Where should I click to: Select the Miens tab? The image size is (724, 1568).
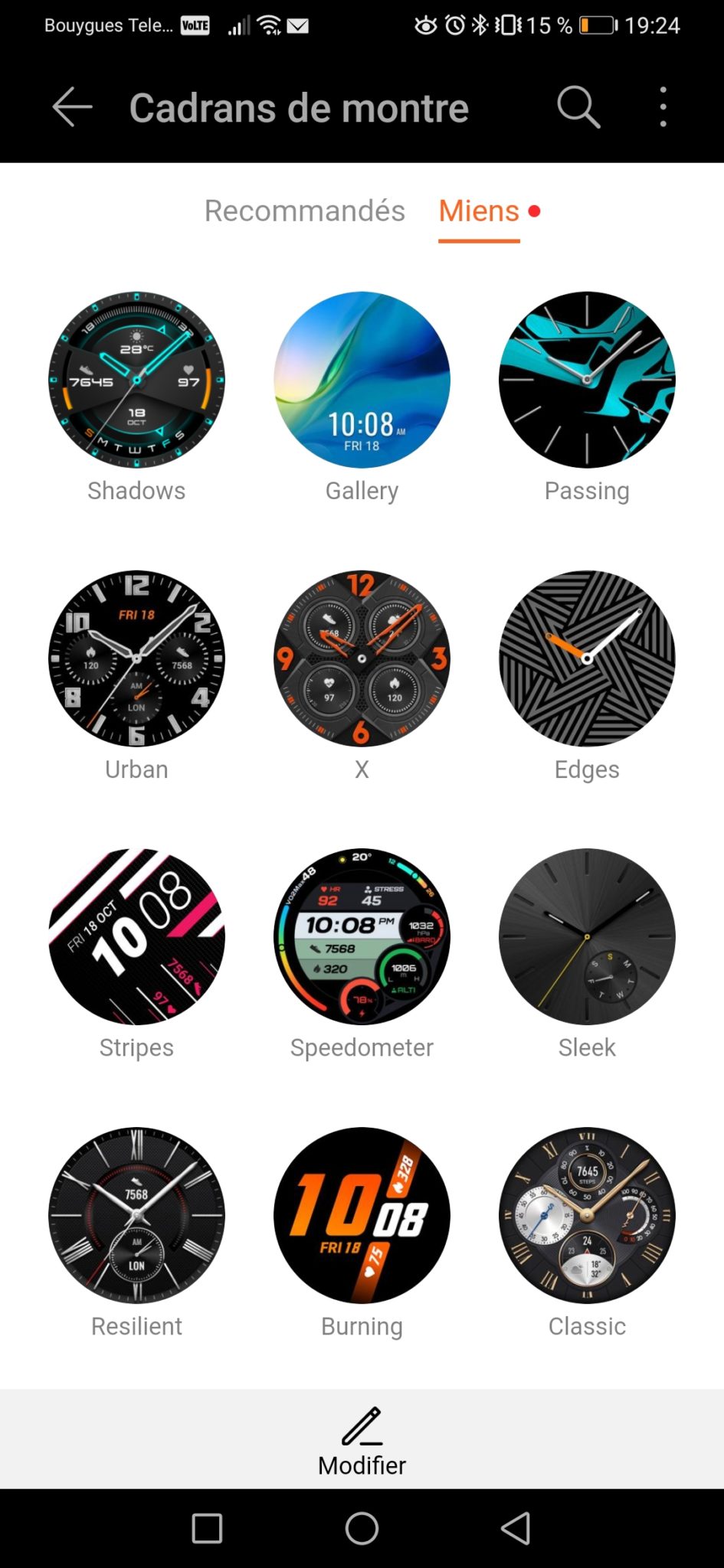(x=479, y=211)
